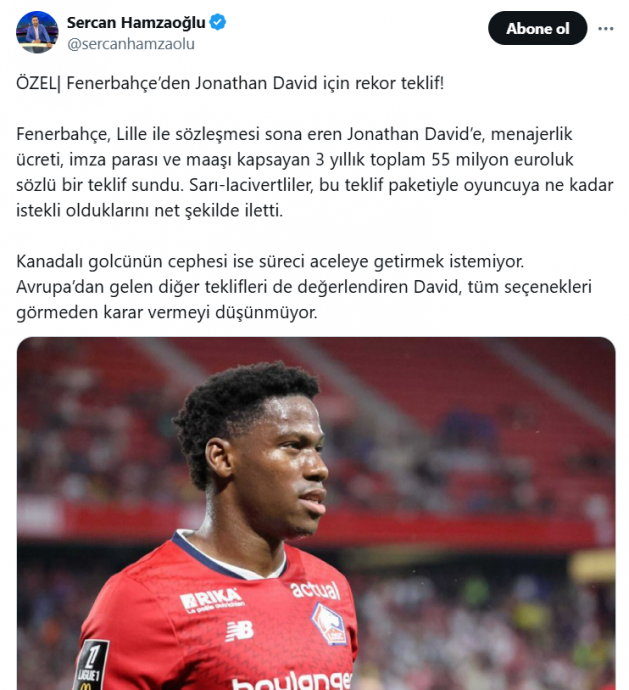
Task: Tap the Abone ol subscribe button
Action: tap(537, 28)
